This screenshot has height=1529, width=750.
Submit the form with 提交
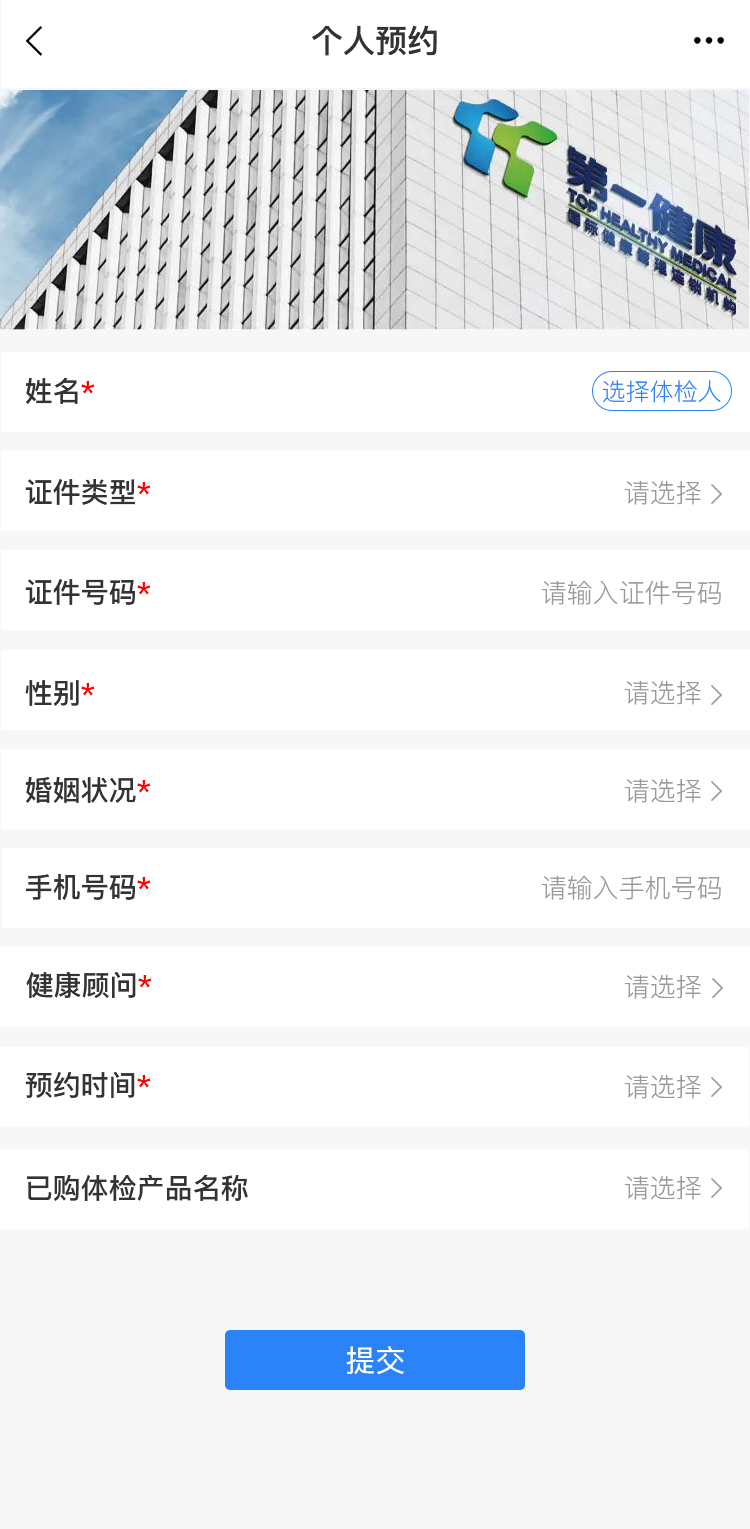[375, 1360]
